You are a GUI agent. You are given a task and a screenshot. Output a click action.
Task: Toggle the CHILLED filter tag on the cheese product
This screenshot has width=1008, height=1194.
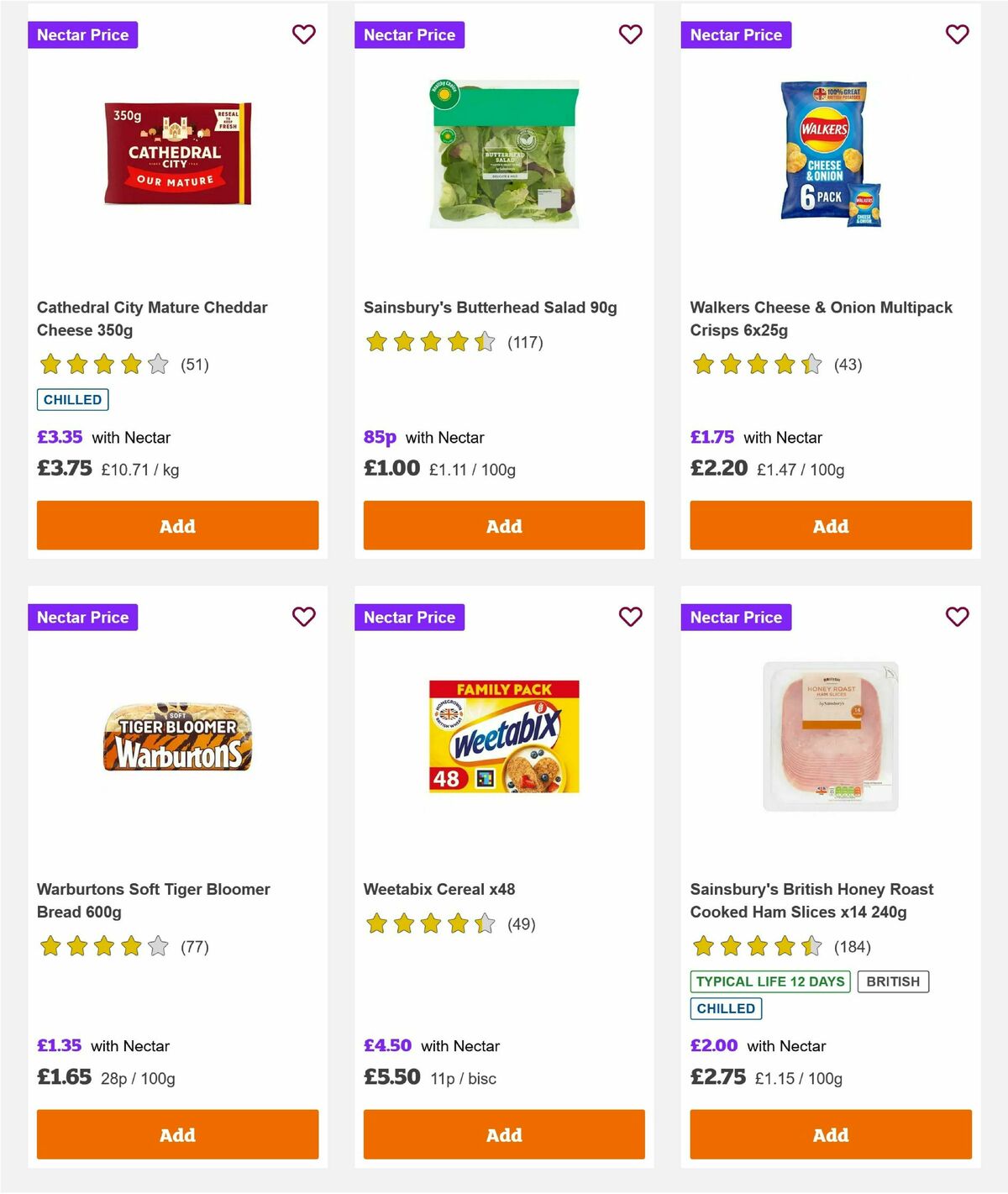tap(72, 399)
